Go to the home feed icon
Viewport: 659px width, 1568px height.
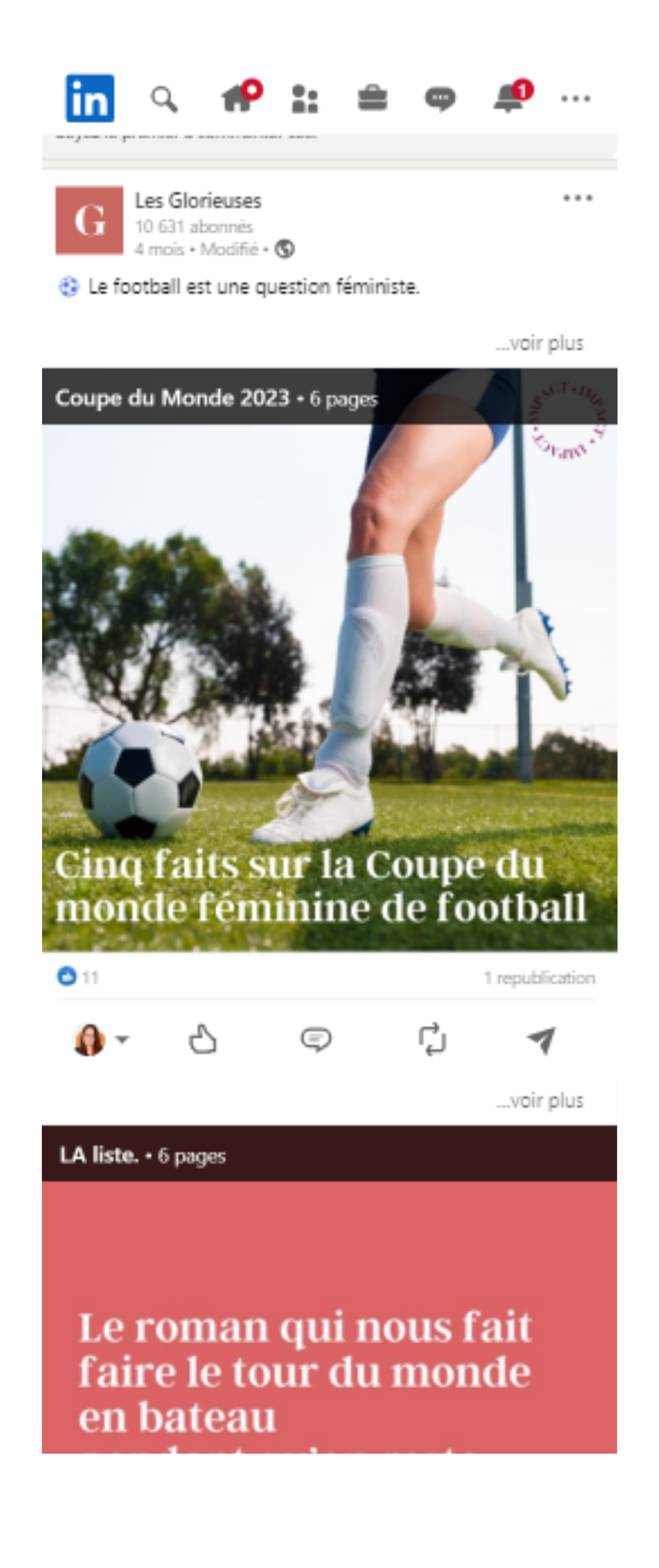point(238,98)
